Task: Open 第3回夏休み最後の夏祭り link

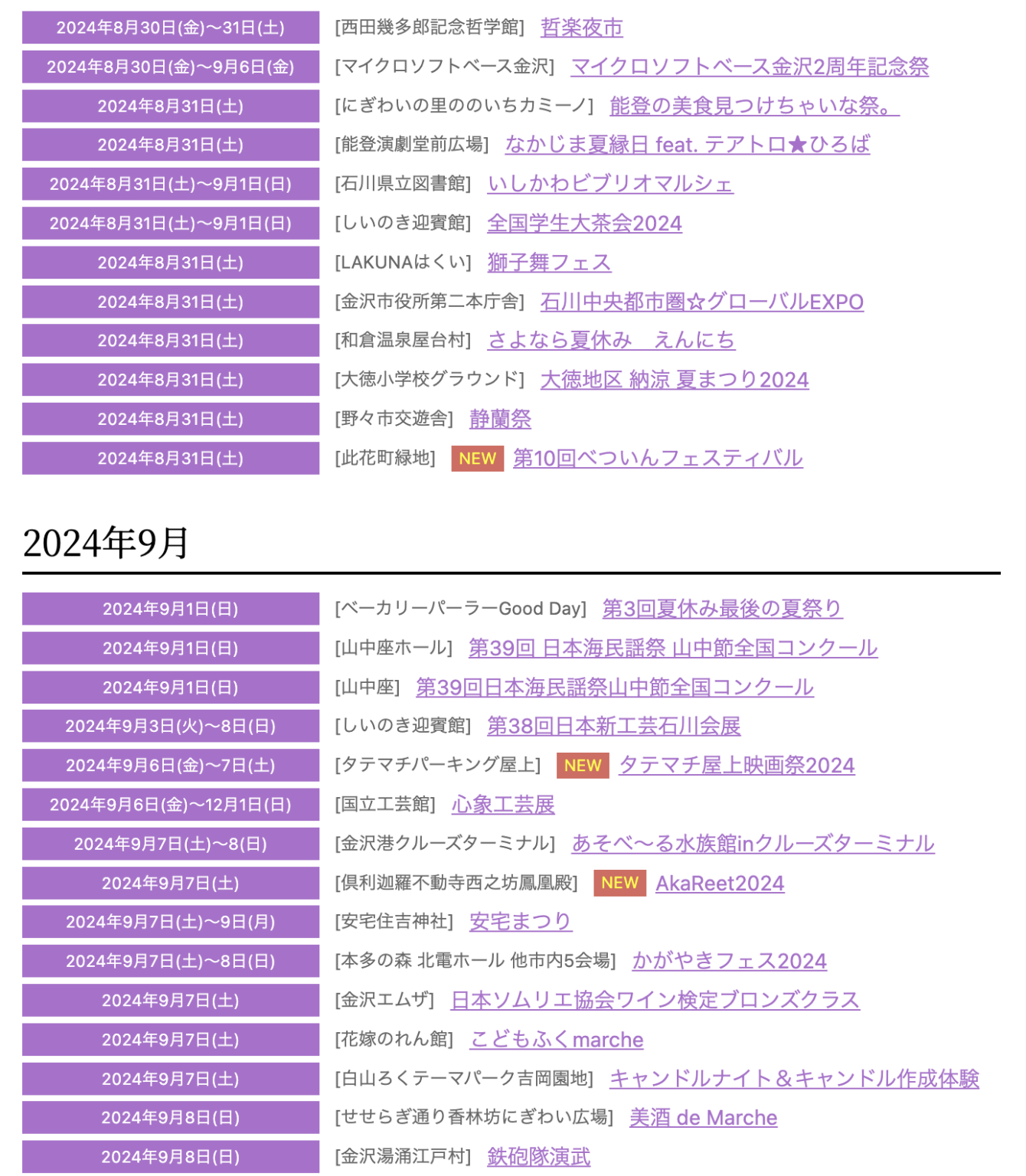Action: [x=722, y=609]
